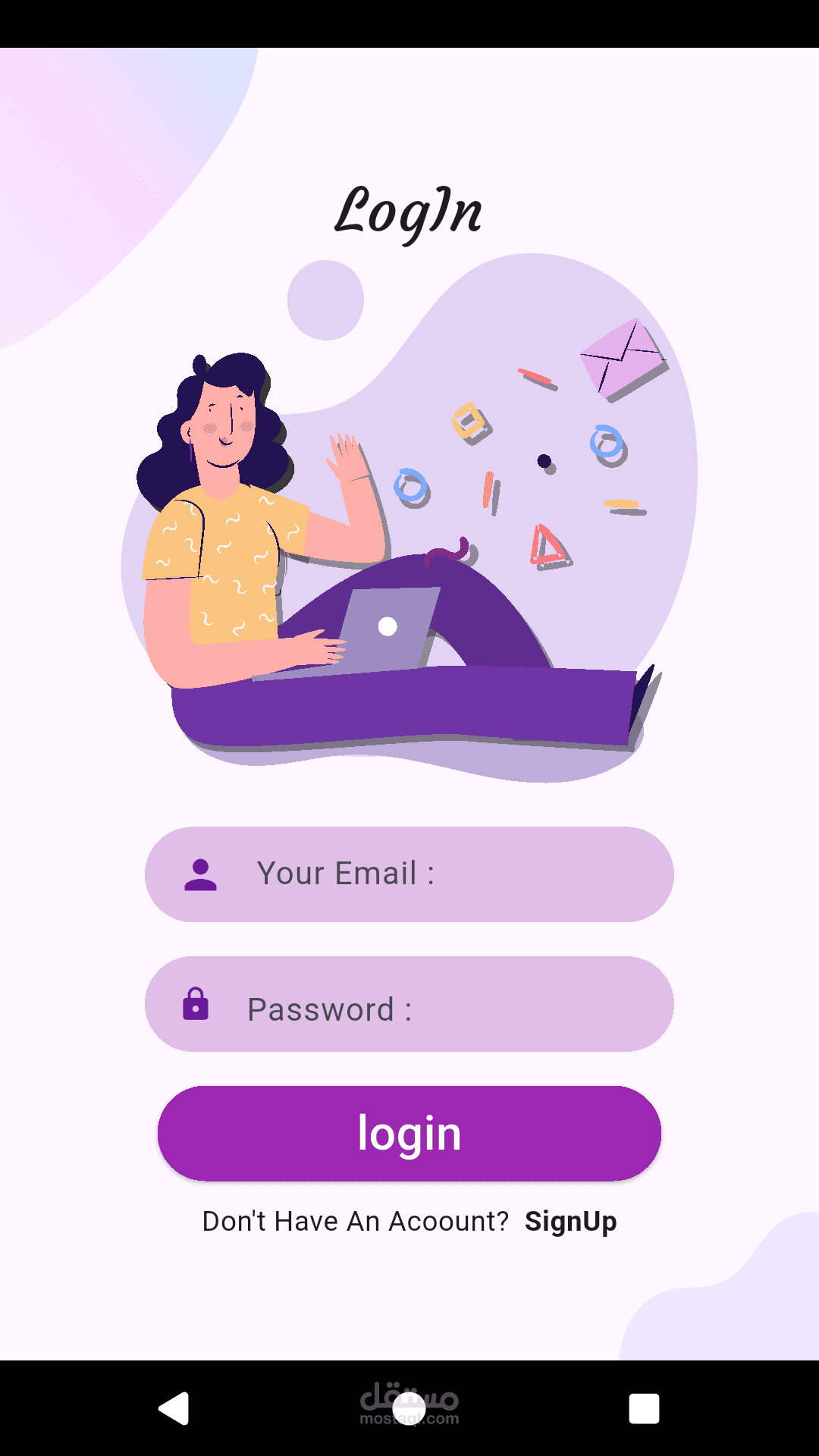Tap the purple login button
Viewport: 819px width, 1456px height.
409,1134
